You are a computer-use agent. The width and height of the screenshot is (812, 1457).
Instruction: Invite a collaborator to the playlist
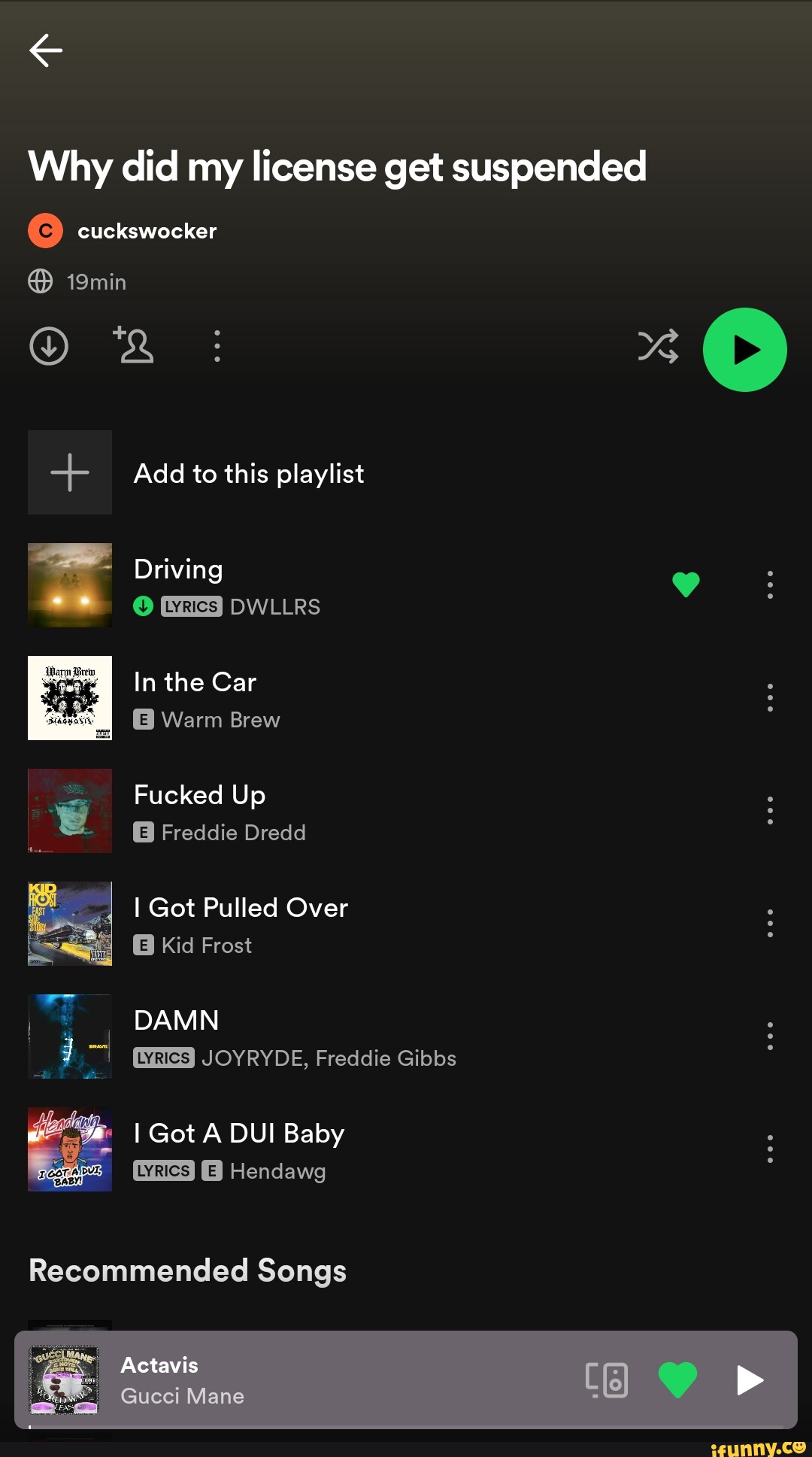click(x=134, y=345)
